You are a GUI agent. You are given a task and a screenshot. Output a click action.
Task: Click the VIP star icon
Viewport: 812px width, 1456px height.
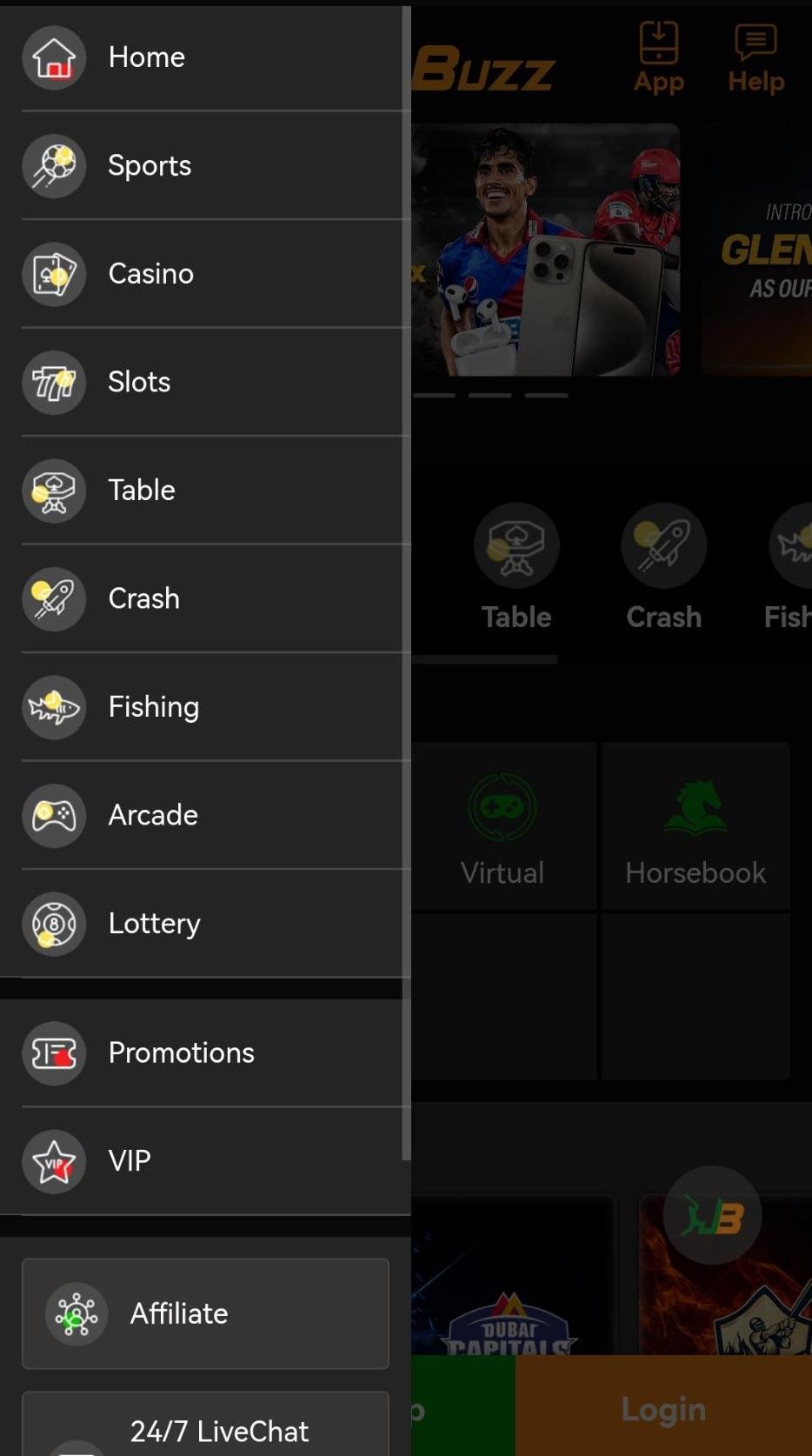point(54,1161)
